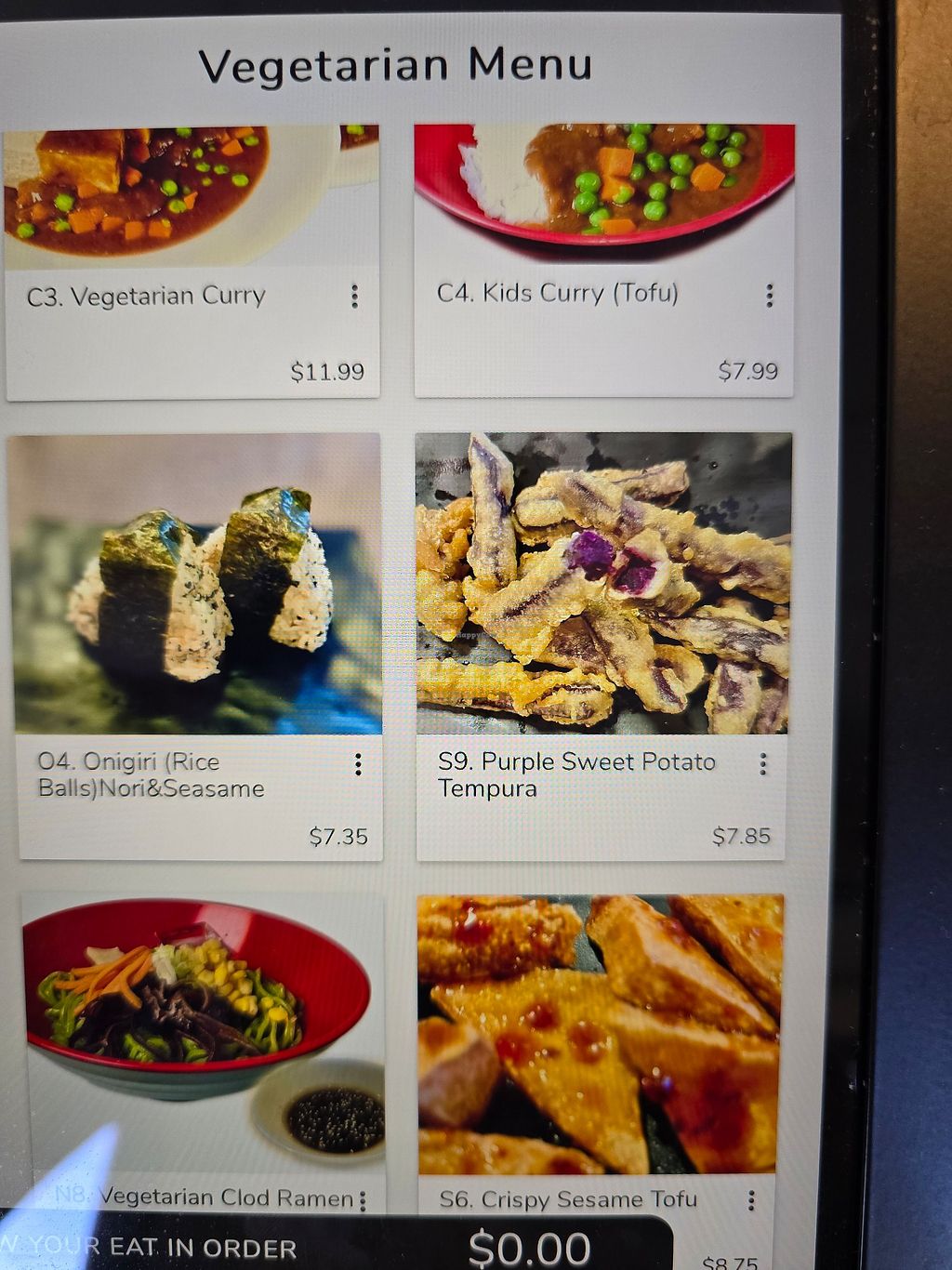Show more options for Onigiri Rice Balls
Screen dimensions: 952x1270
[x=358, y=765]
